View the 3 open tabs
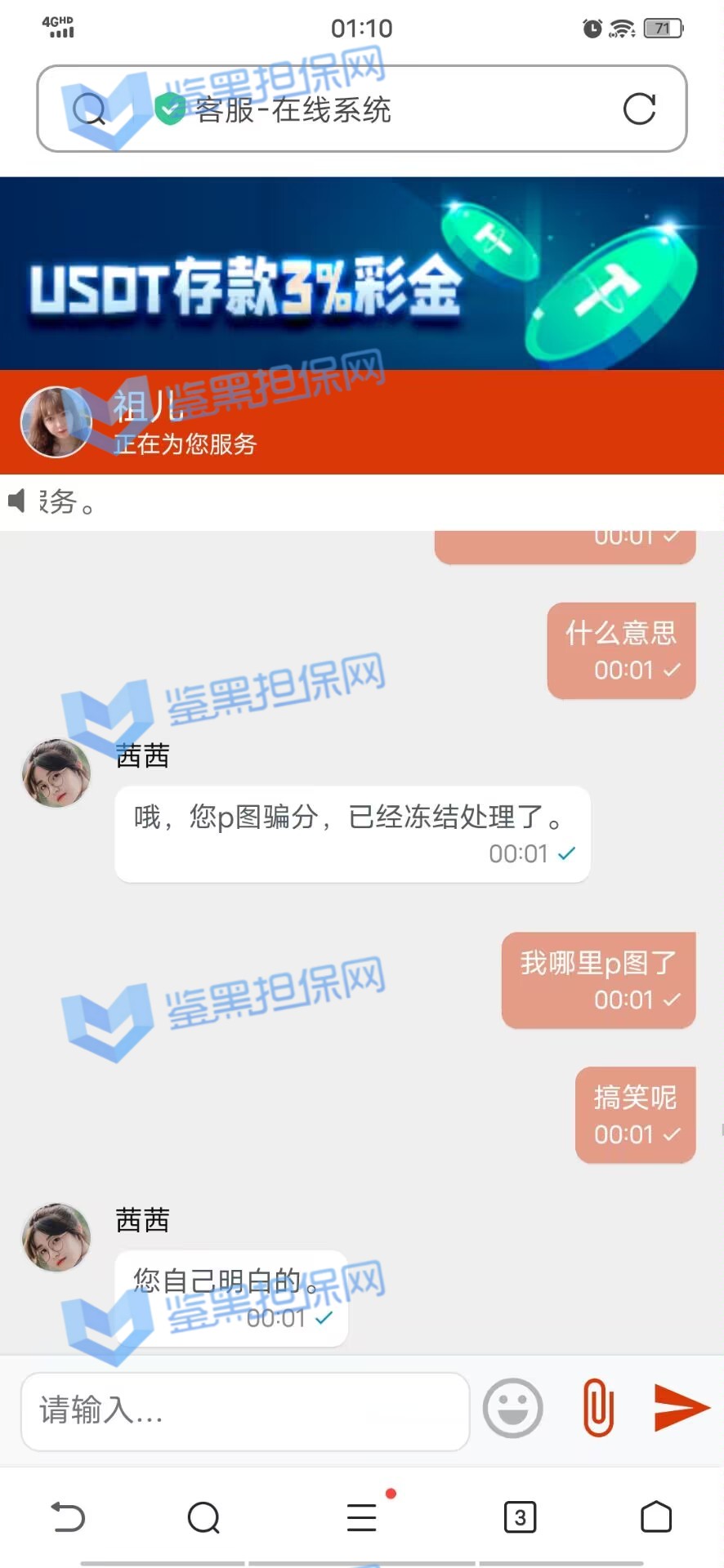This screenshot has height=1568, width=724. [520, 1517]
